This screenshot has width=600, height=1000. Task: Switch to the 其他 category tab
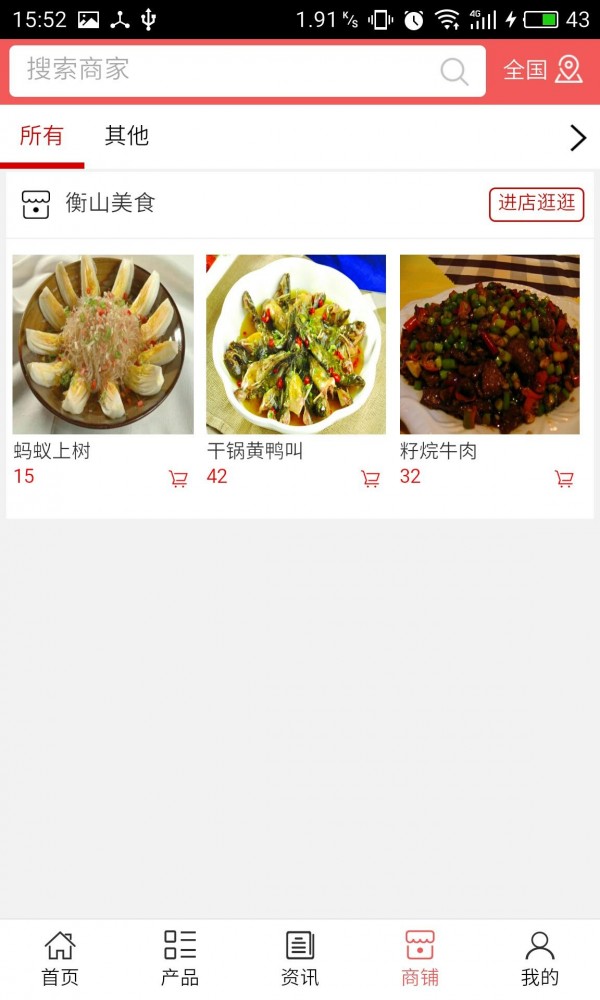click(127, 136)
